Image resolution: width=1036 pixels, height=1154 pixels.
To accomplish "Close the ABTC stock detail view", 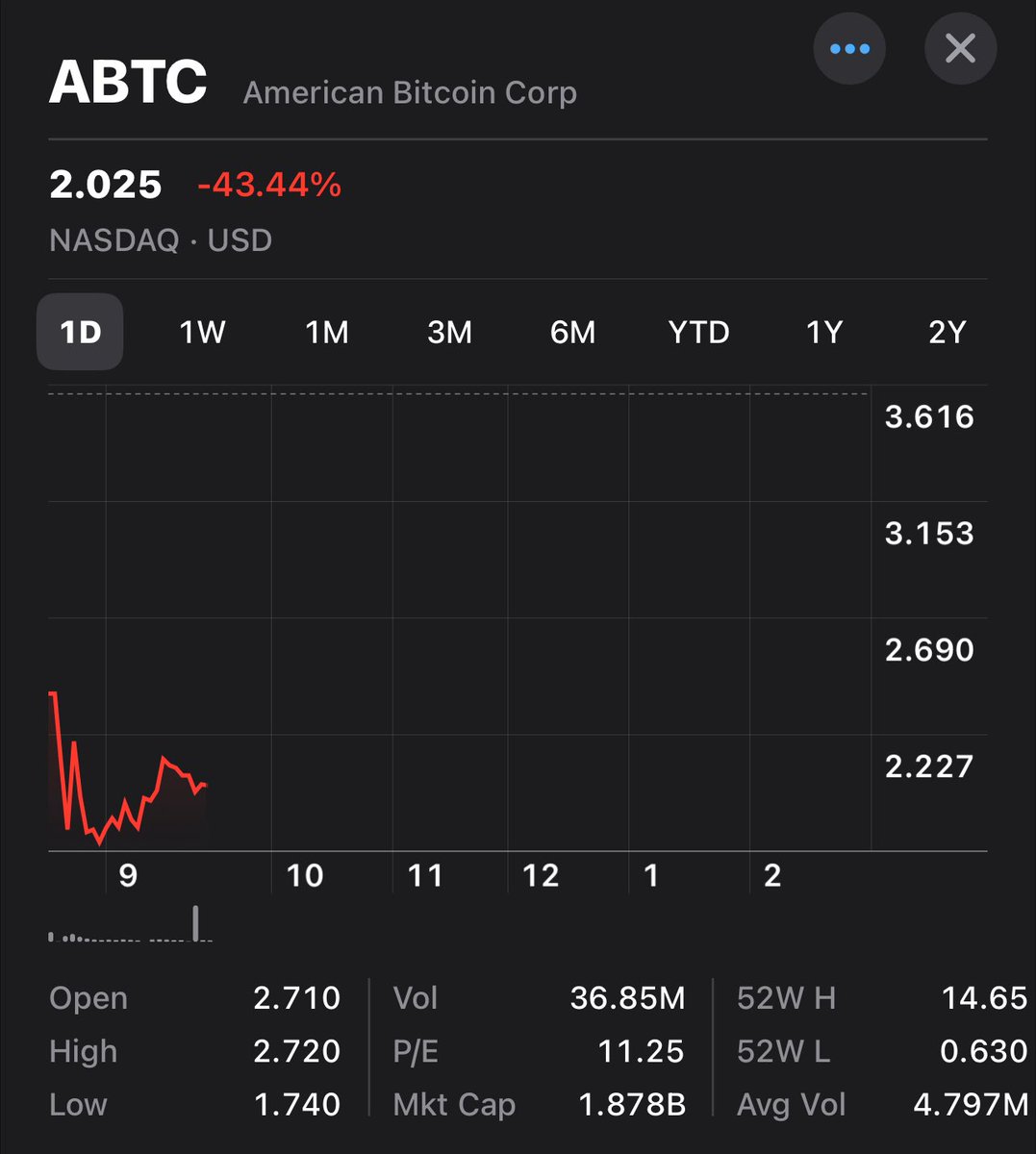I will pyautogui.click(x=960, y=48).
